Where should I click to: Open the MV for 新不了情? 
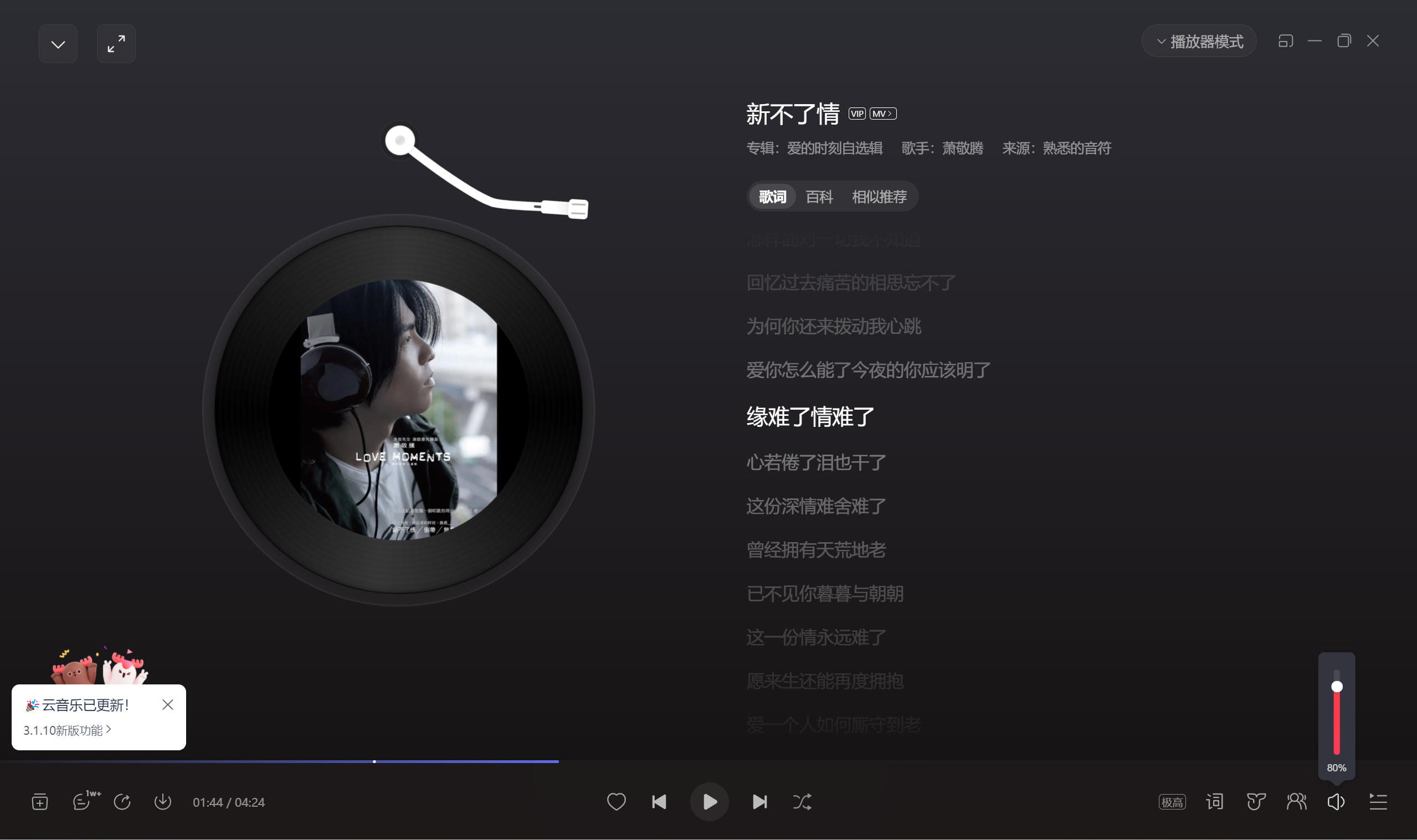click(882, 114)
